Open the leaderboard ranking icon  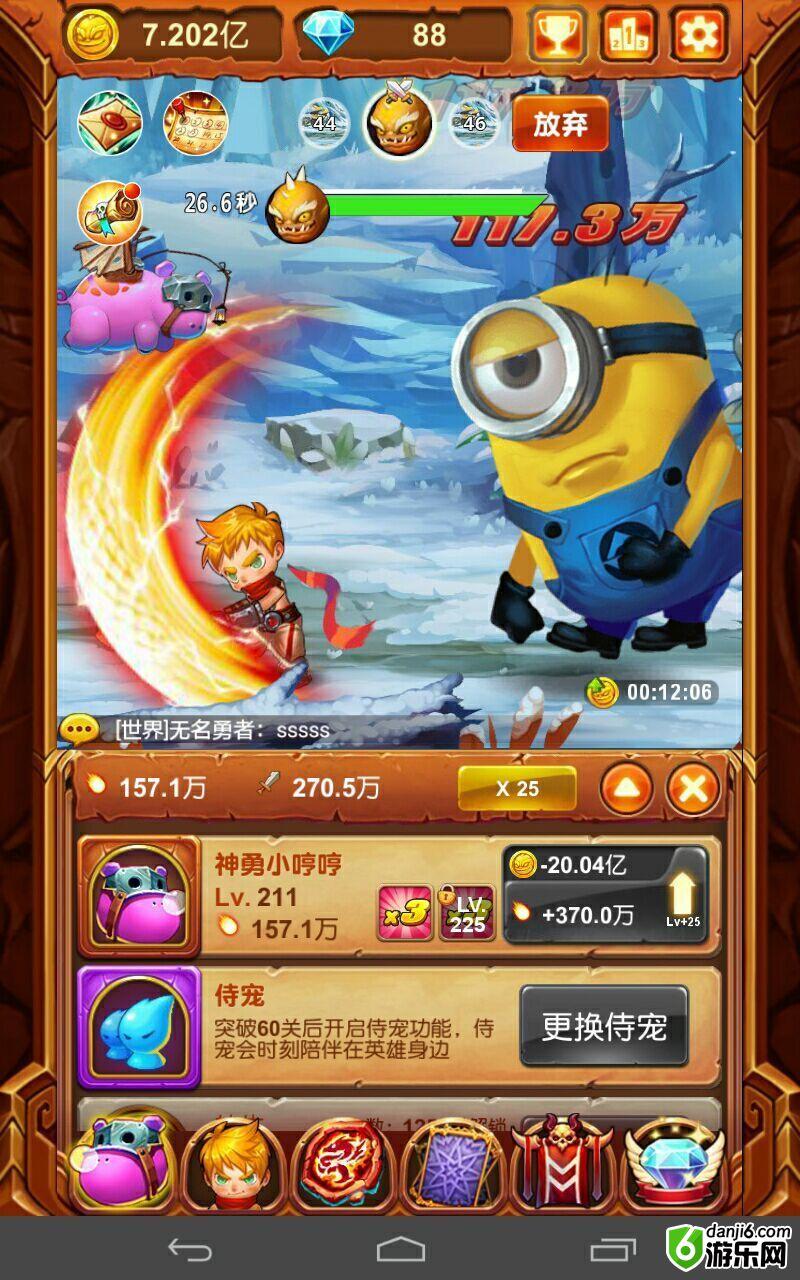coord(628,36)
